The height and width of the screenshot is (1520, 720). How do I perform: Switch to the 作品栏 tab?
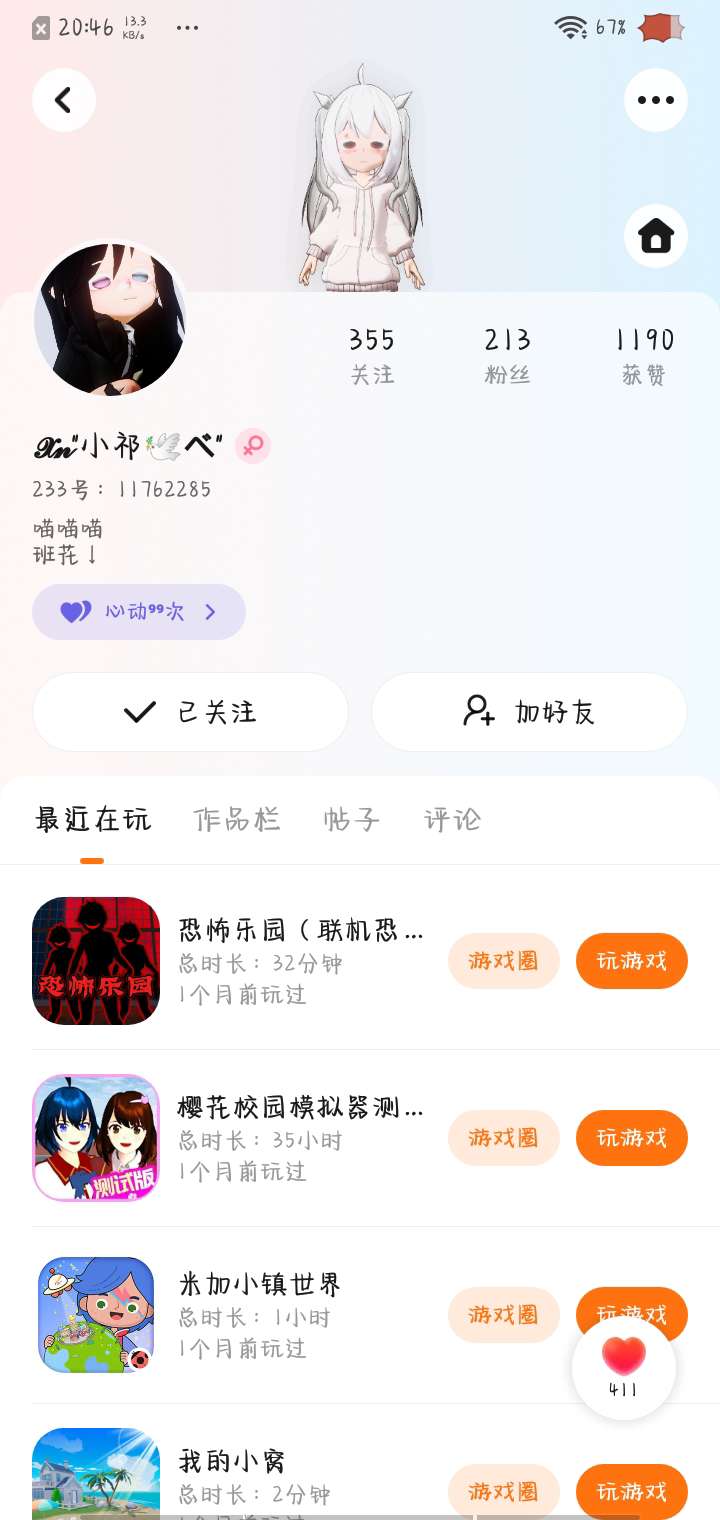(x=237, y=820)
